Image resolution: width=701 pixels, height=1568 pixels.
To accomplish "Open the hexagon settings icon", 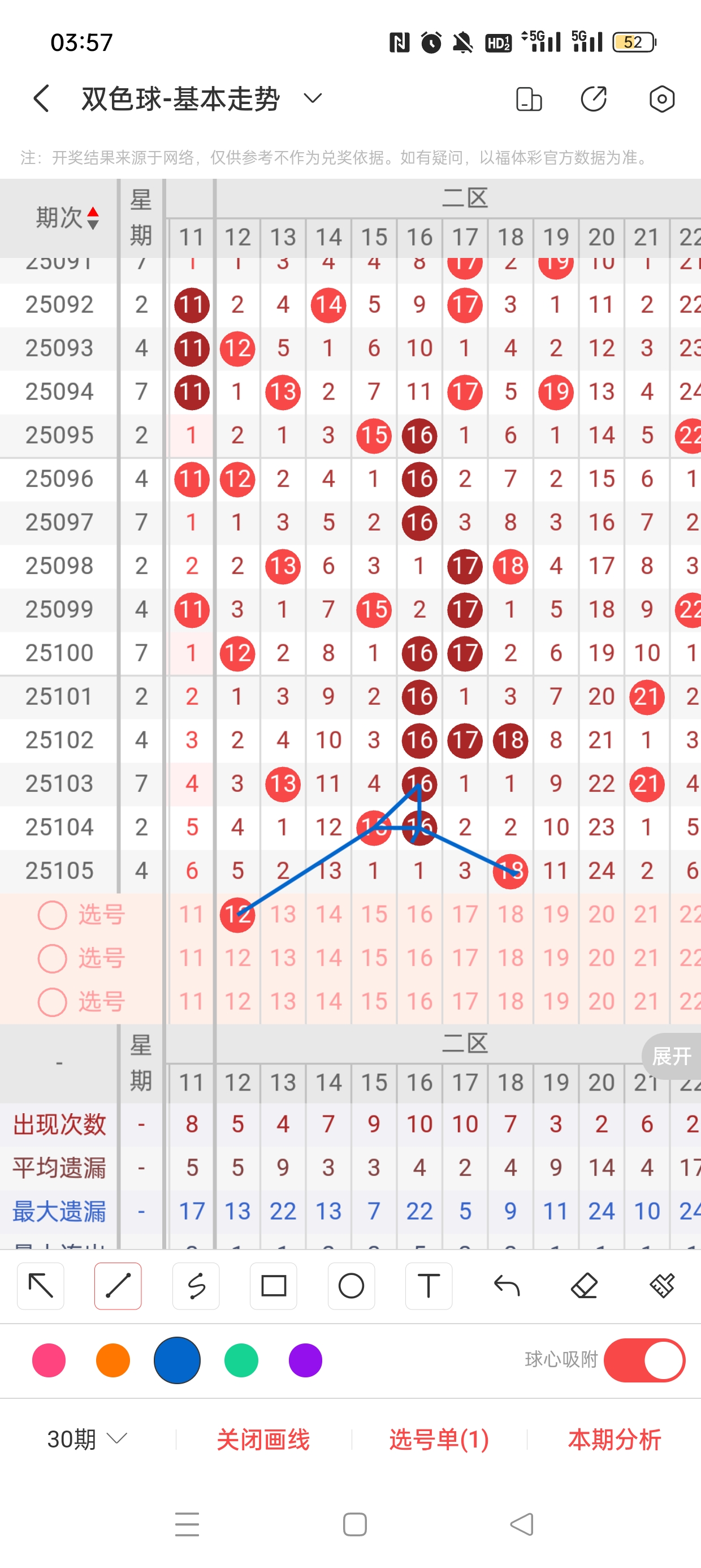I will click(661, 98).
